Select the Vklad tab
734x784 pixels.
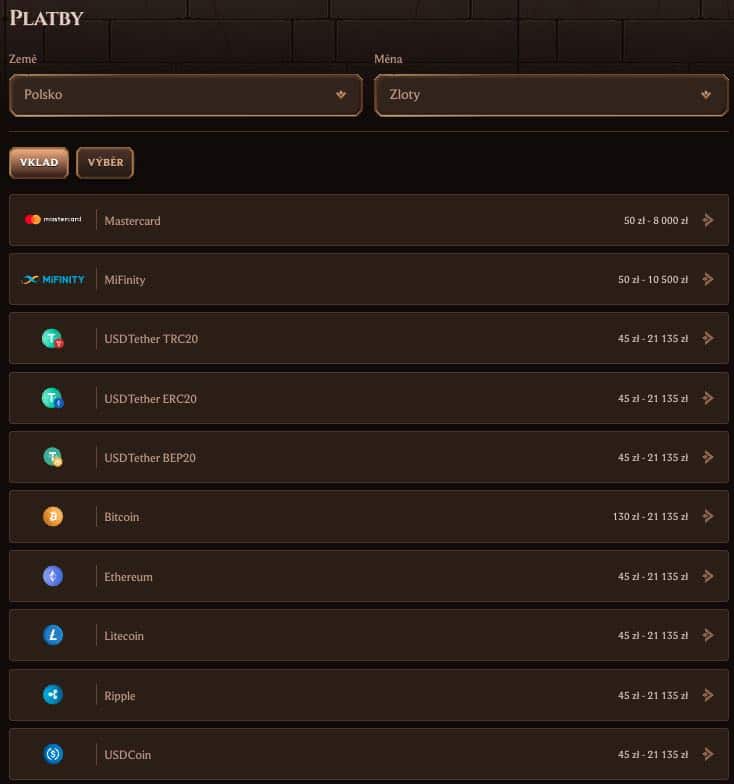(x=39, y=163)
